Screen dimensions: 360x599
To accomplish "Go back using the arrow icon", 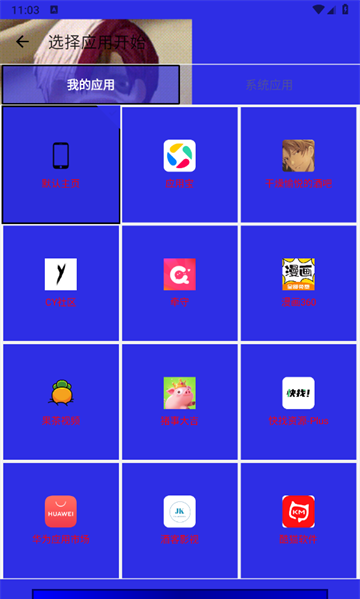I will click(x=23, y=41).
